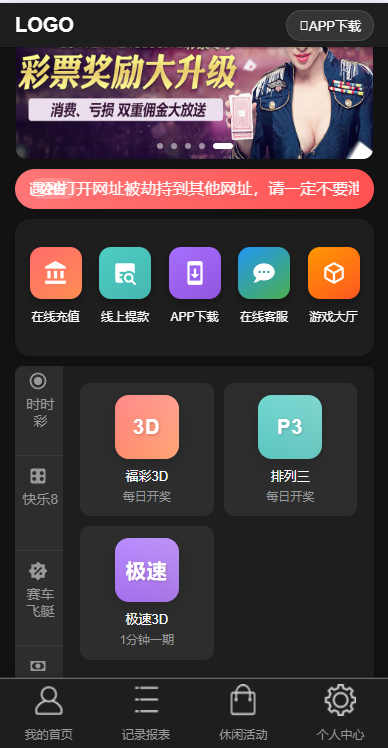This screenshot has width=388, height=748.
Task: Open the 极速3D lottery game
Action: tap(147, 593)
